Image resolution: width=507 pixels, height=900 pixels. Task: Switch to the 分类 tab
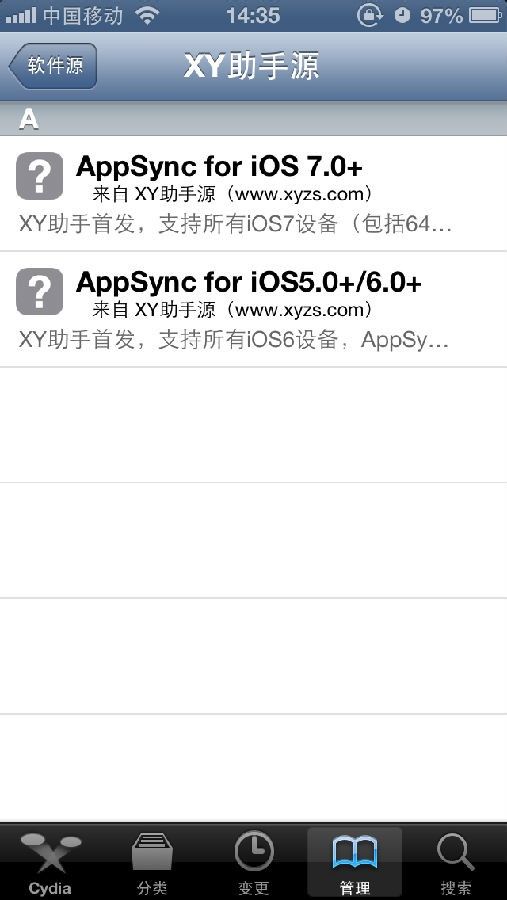(152, 863)
